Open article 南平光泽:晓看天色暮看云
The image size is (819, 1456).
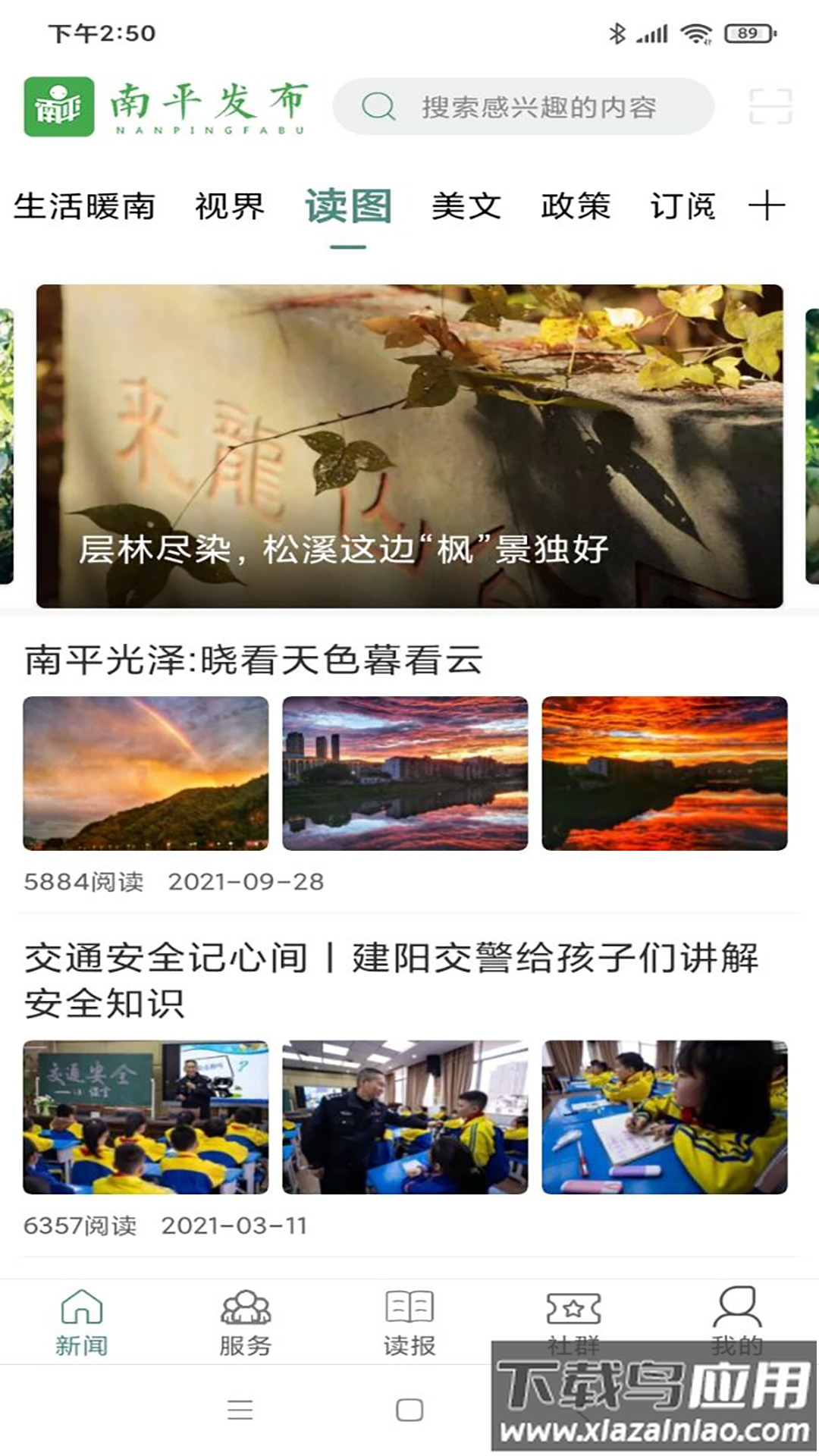pos(254,660)
